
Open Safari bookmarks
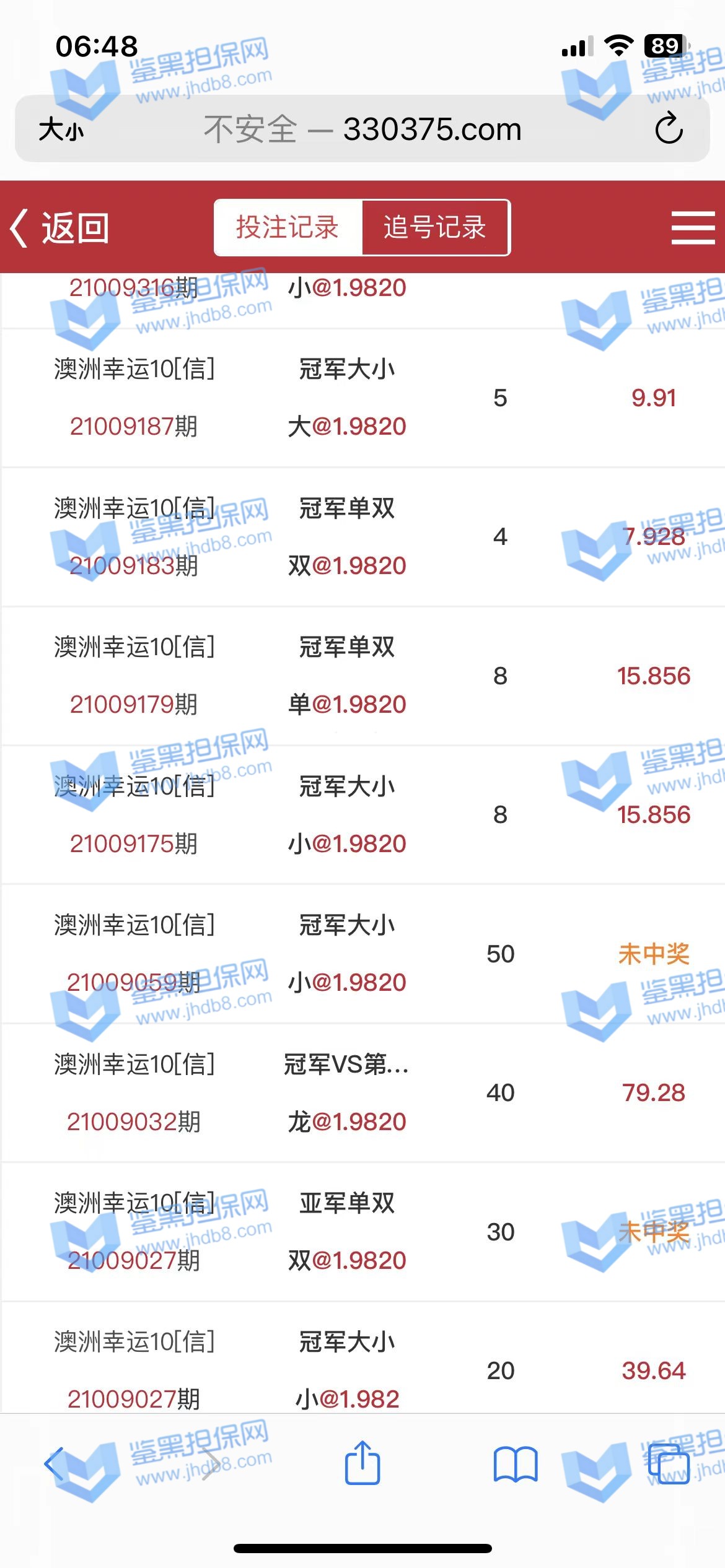(x=516, y=1464)
